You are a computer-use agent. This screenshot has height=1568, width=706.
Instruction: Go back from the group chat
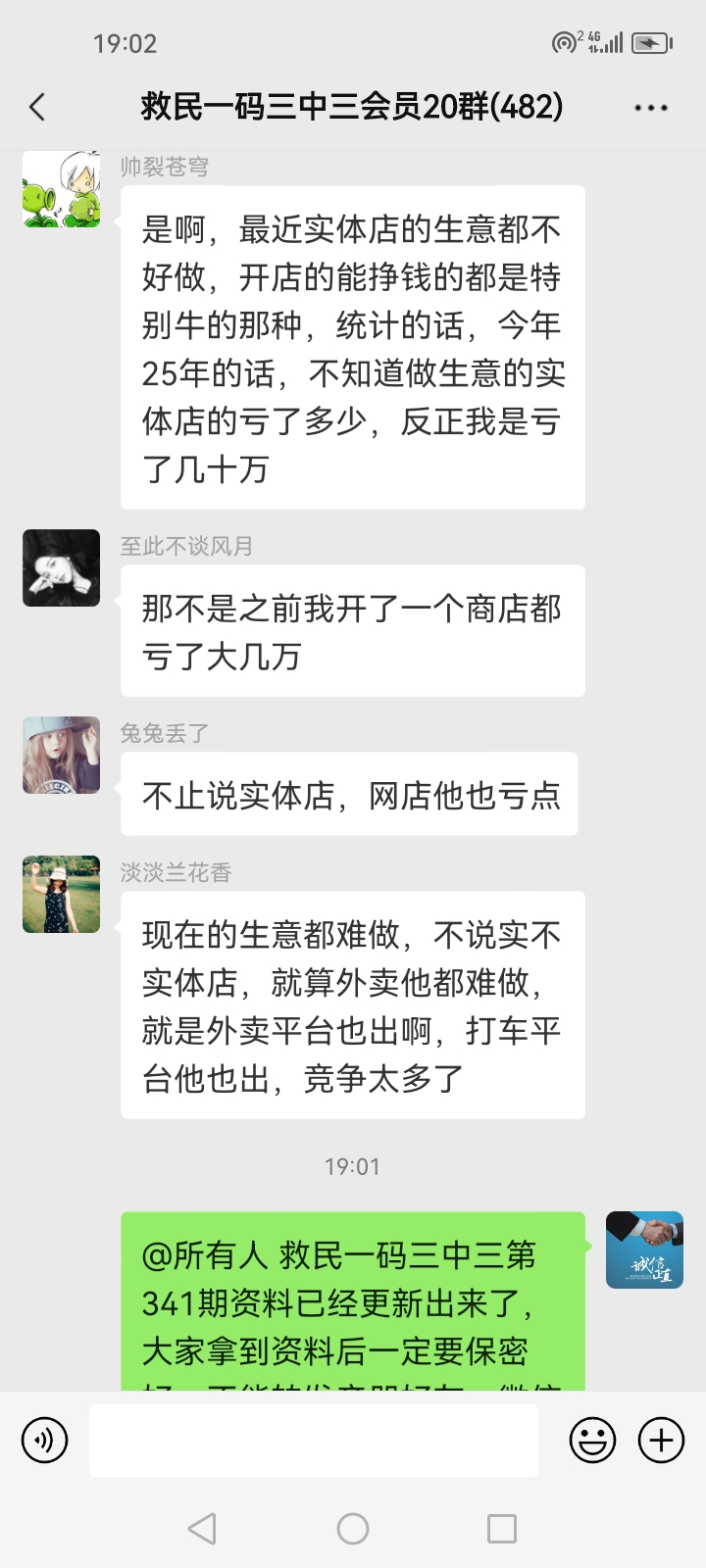pos(37,107)
